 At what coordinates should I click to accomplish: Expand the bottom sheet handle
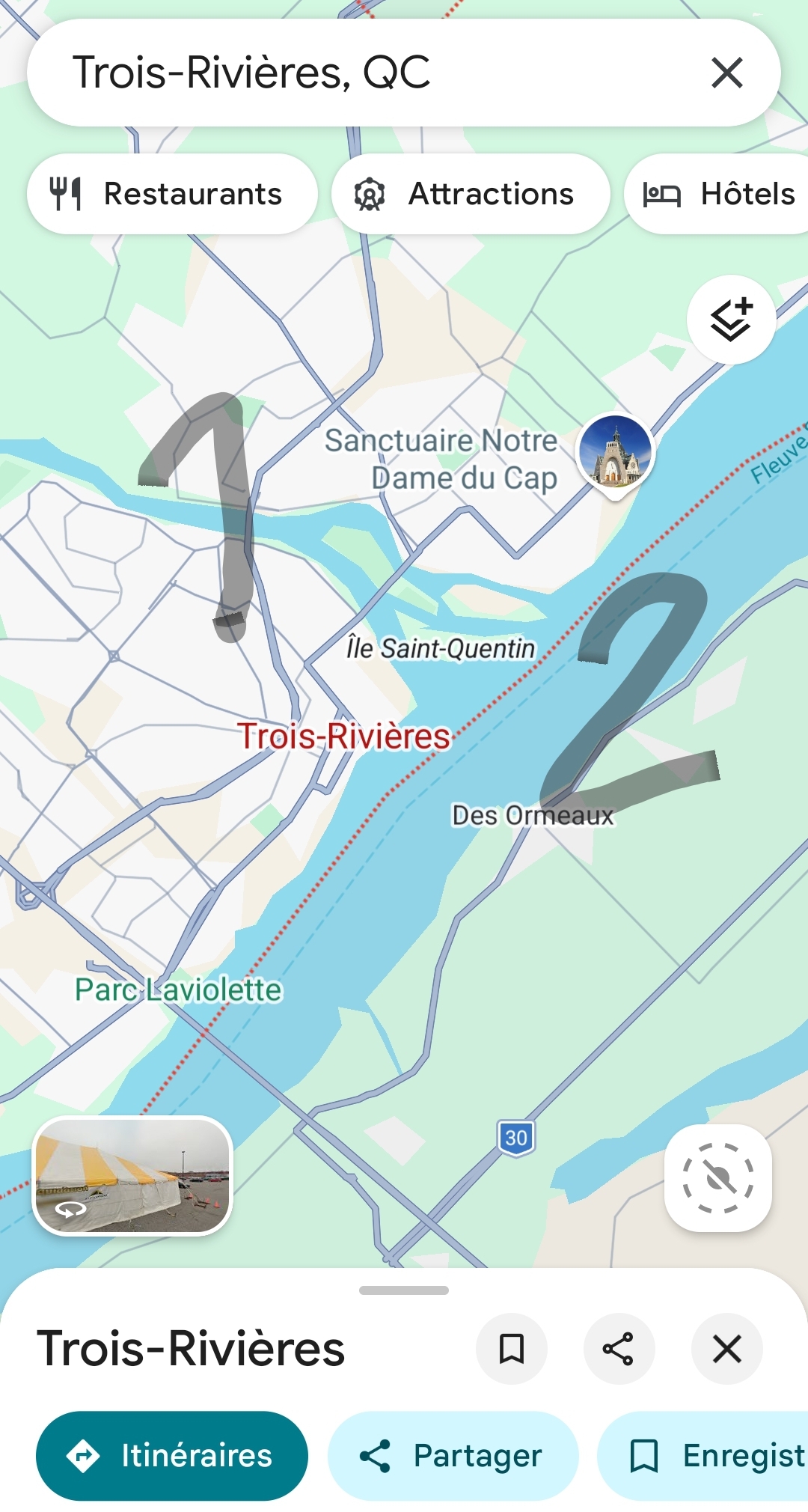click(x=404, y=1290)
